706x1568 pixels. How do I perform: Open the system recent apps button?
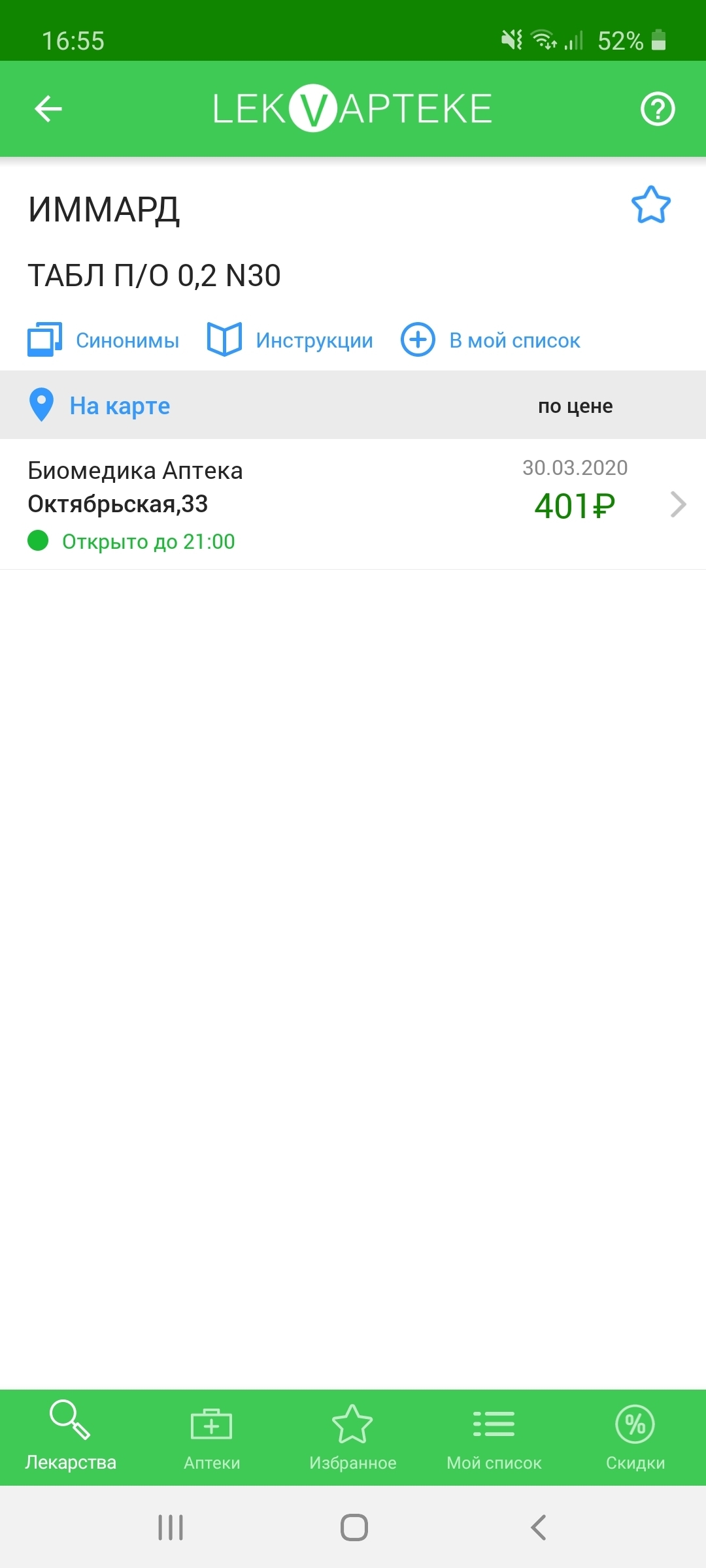171,1527
